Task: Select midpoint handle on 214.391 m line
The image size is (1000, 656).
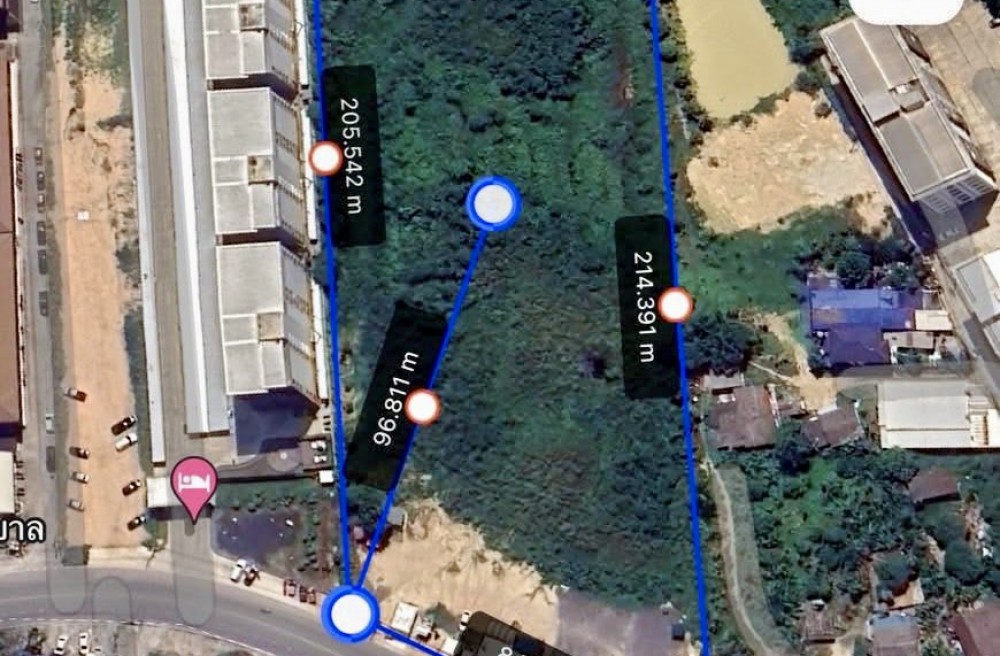Action: (x=676, y=305)
